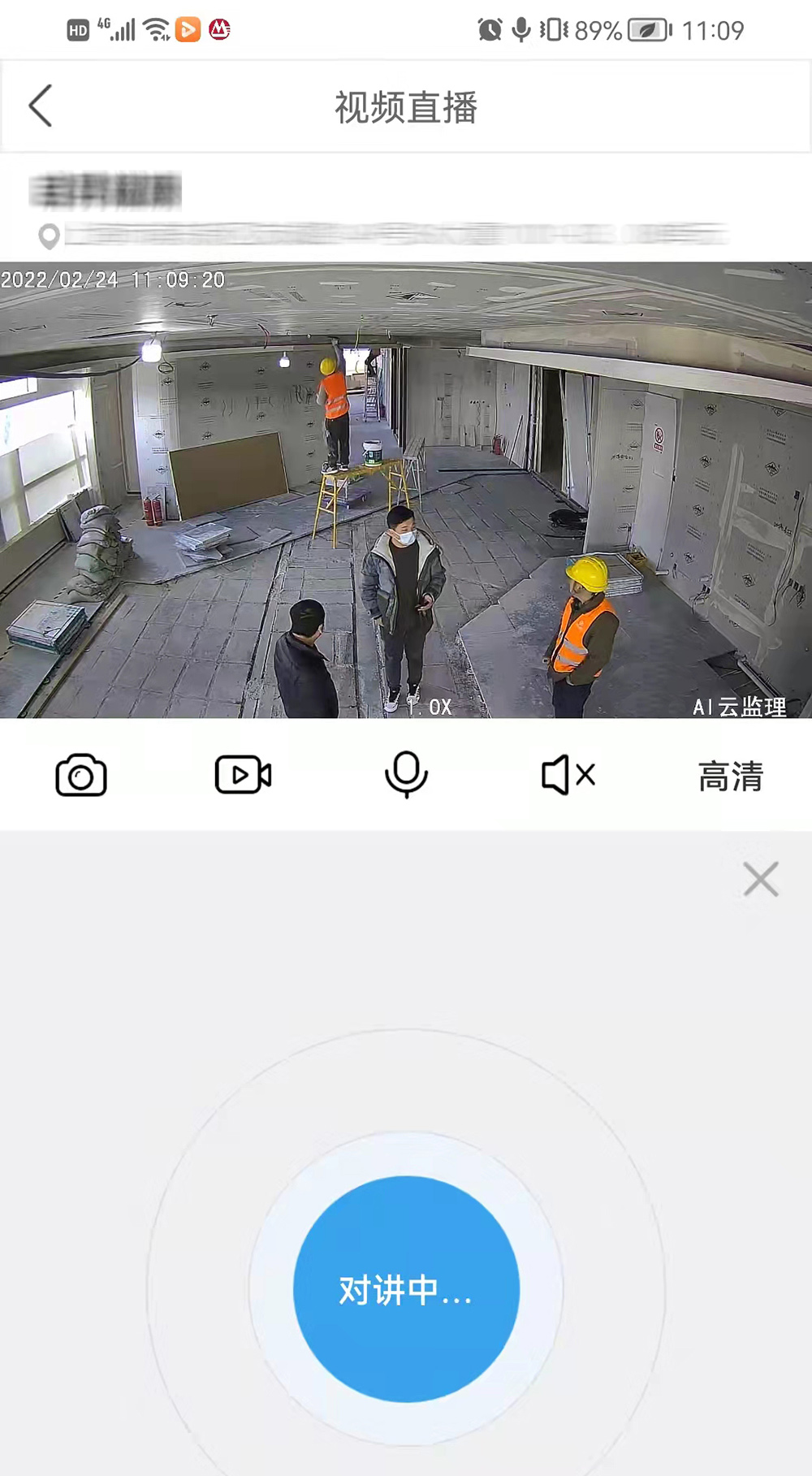Tap the live video feed
The image size is (812, 1476).
coord(406,490)
